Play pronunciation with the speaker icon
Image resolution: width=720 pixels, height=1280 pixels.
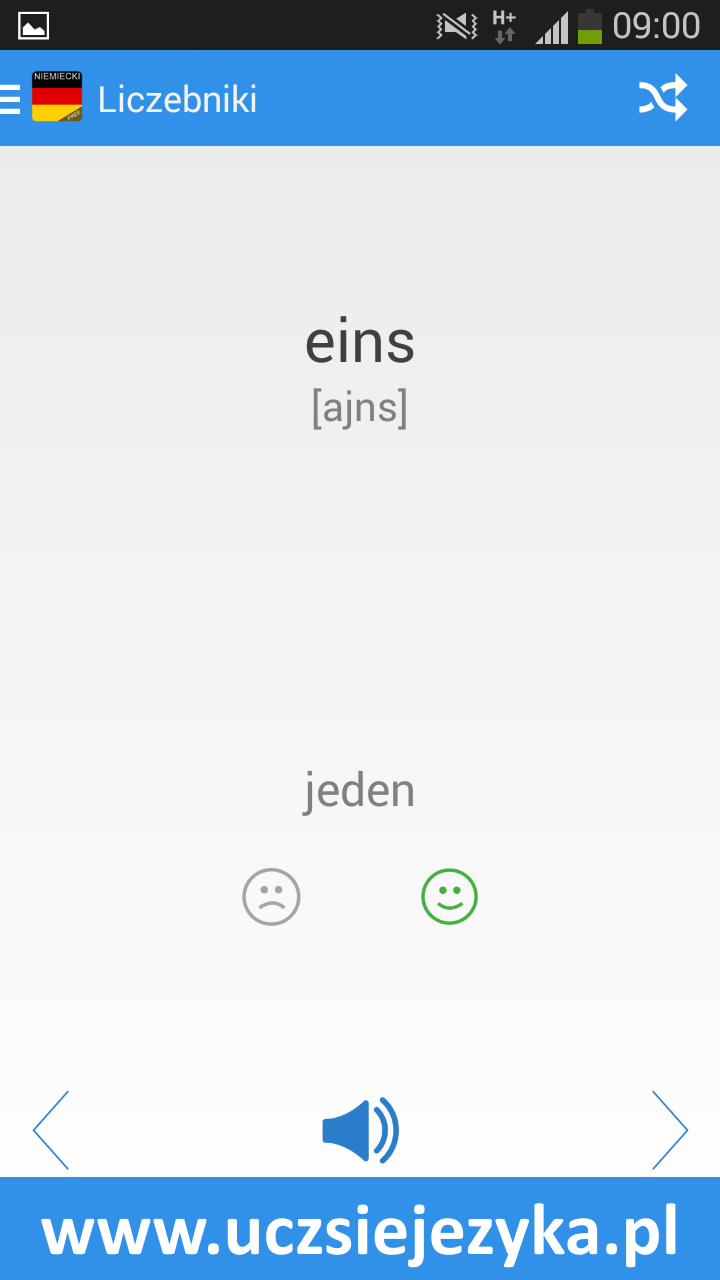[x=360, y=1128]
